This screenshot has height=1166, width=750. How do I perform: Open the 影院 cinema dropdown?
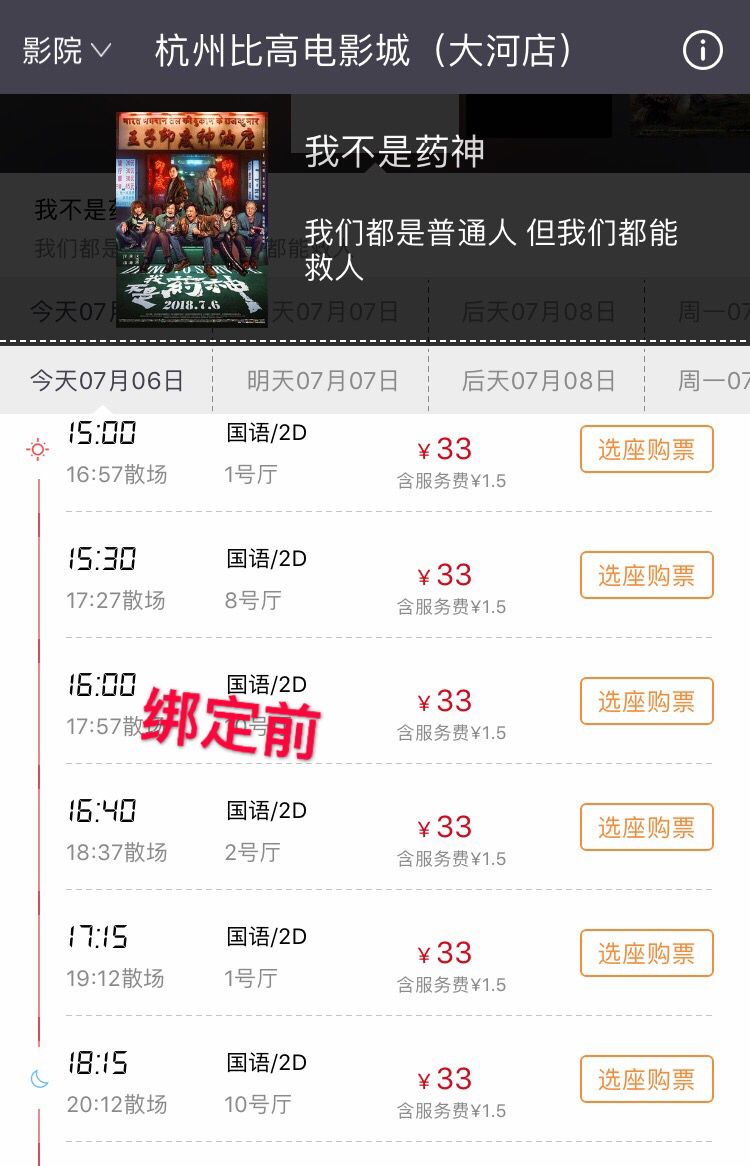67,50
